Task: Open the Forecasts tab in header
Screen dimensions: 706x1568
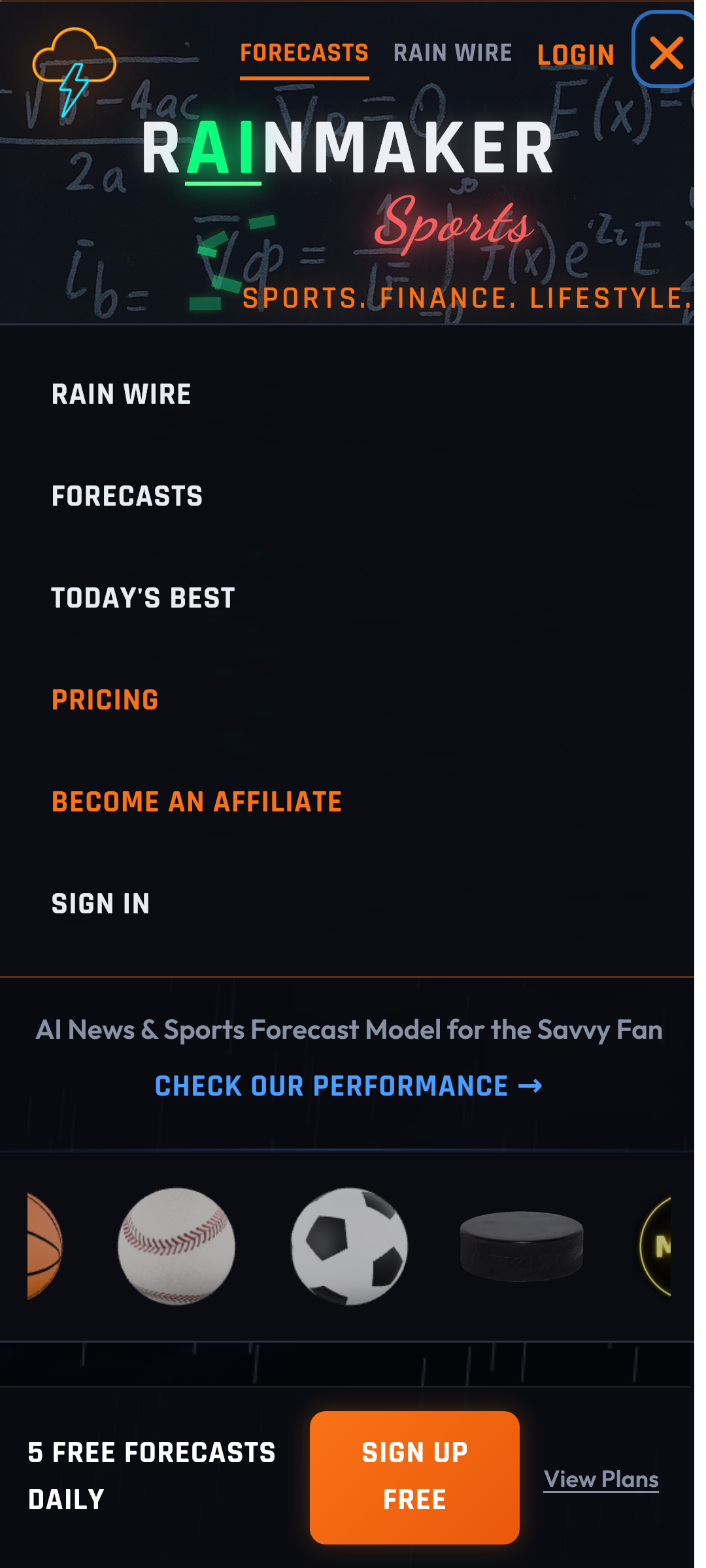Action: point(304,53)
